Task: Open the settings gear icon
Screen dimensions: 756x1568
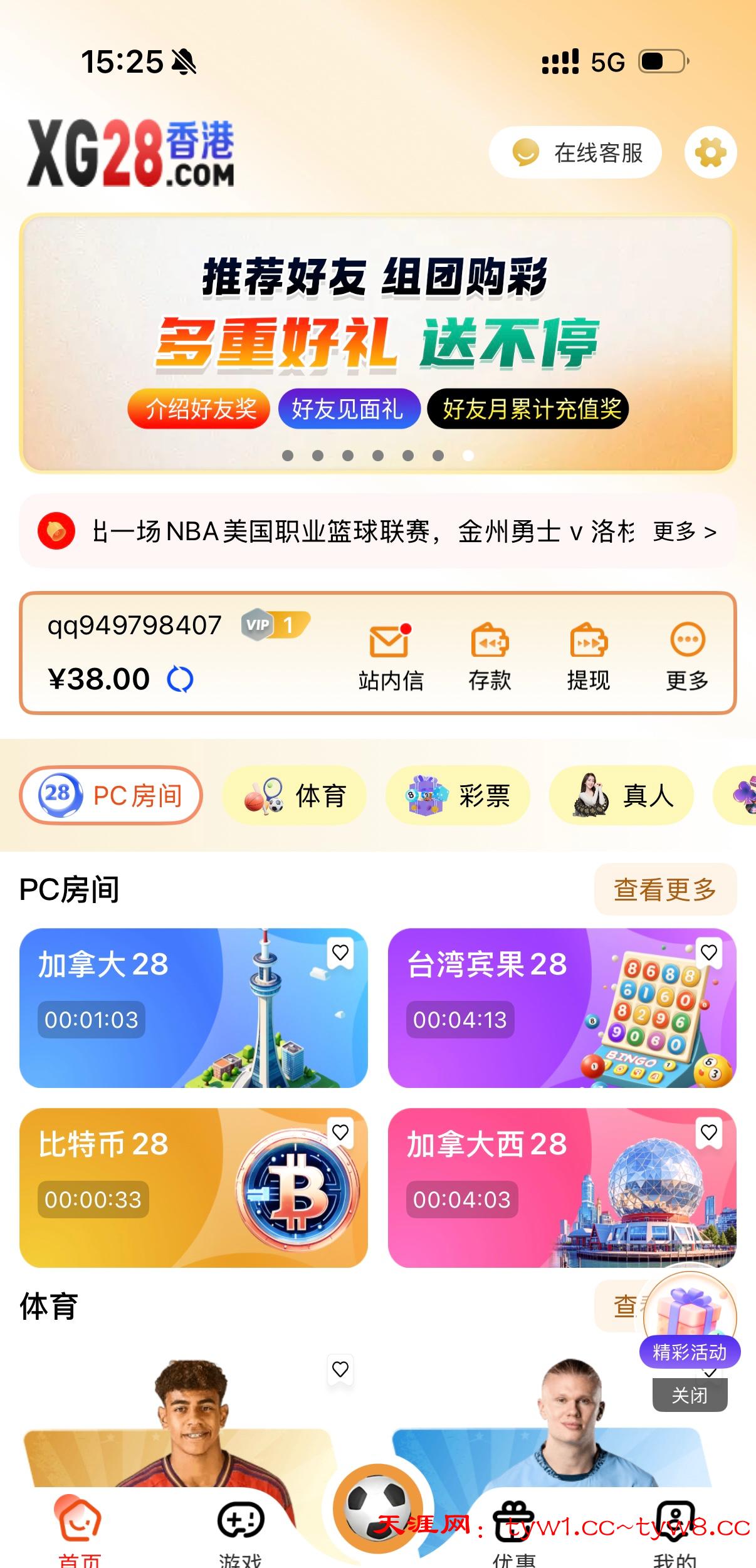Action: point(710,153)
